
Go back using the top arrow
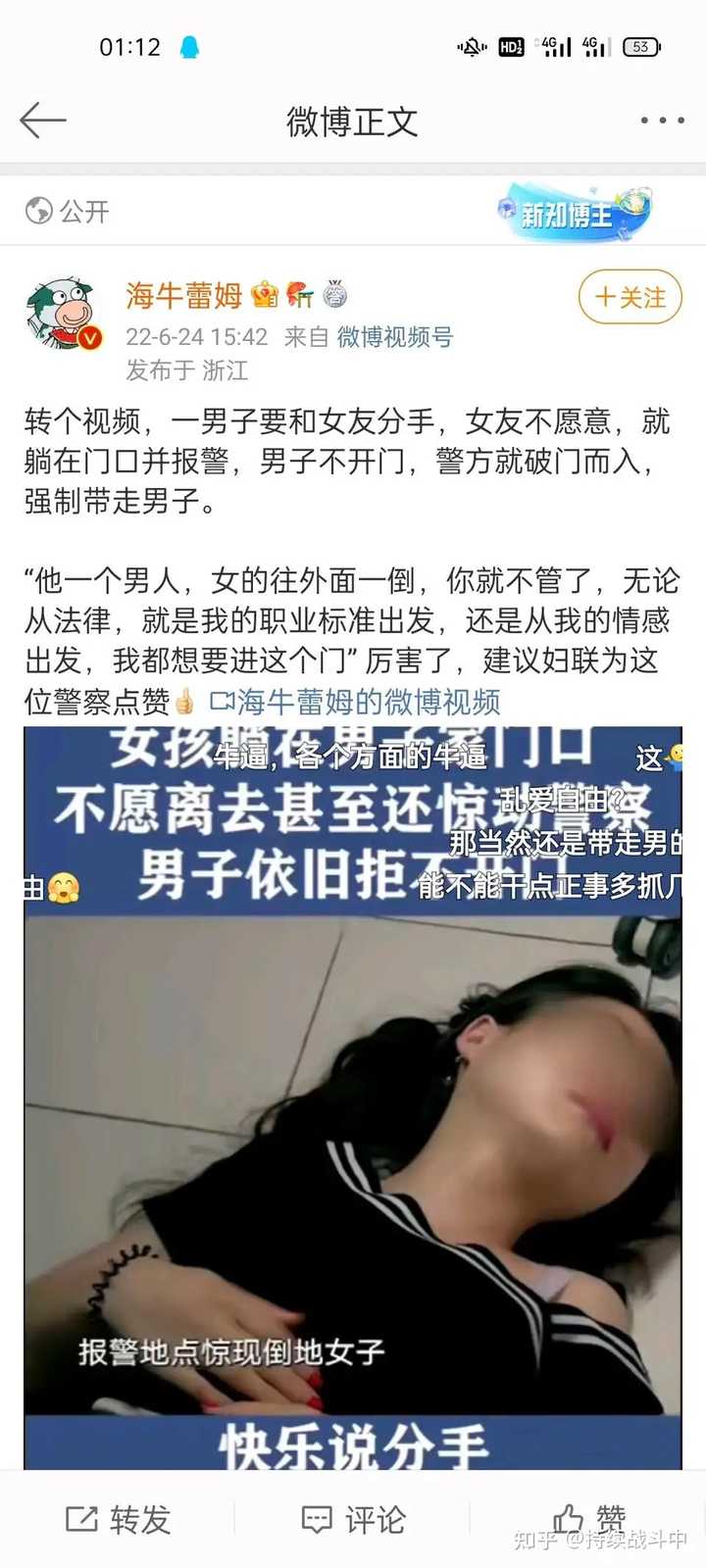(42, 121)
